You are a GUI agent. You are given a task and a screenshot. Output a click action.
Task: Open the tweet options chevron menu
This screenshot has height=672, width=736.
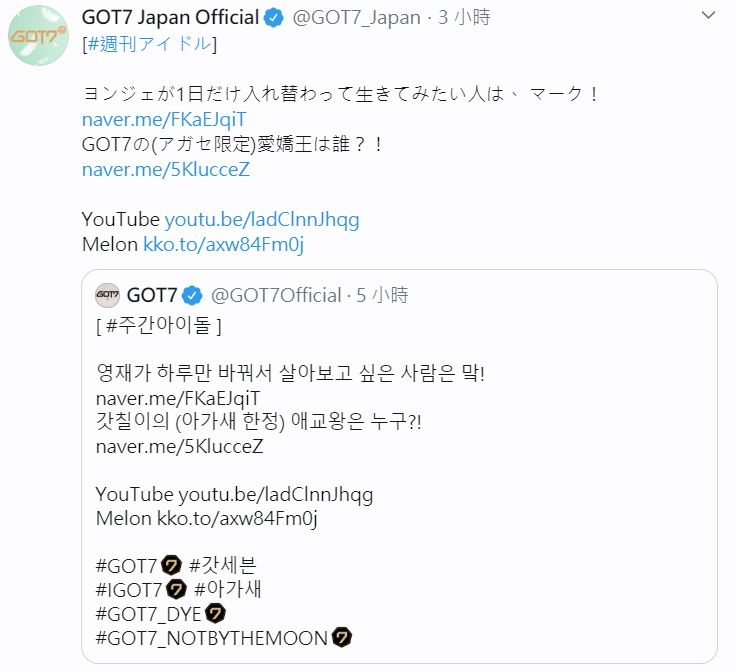[708, 16]
